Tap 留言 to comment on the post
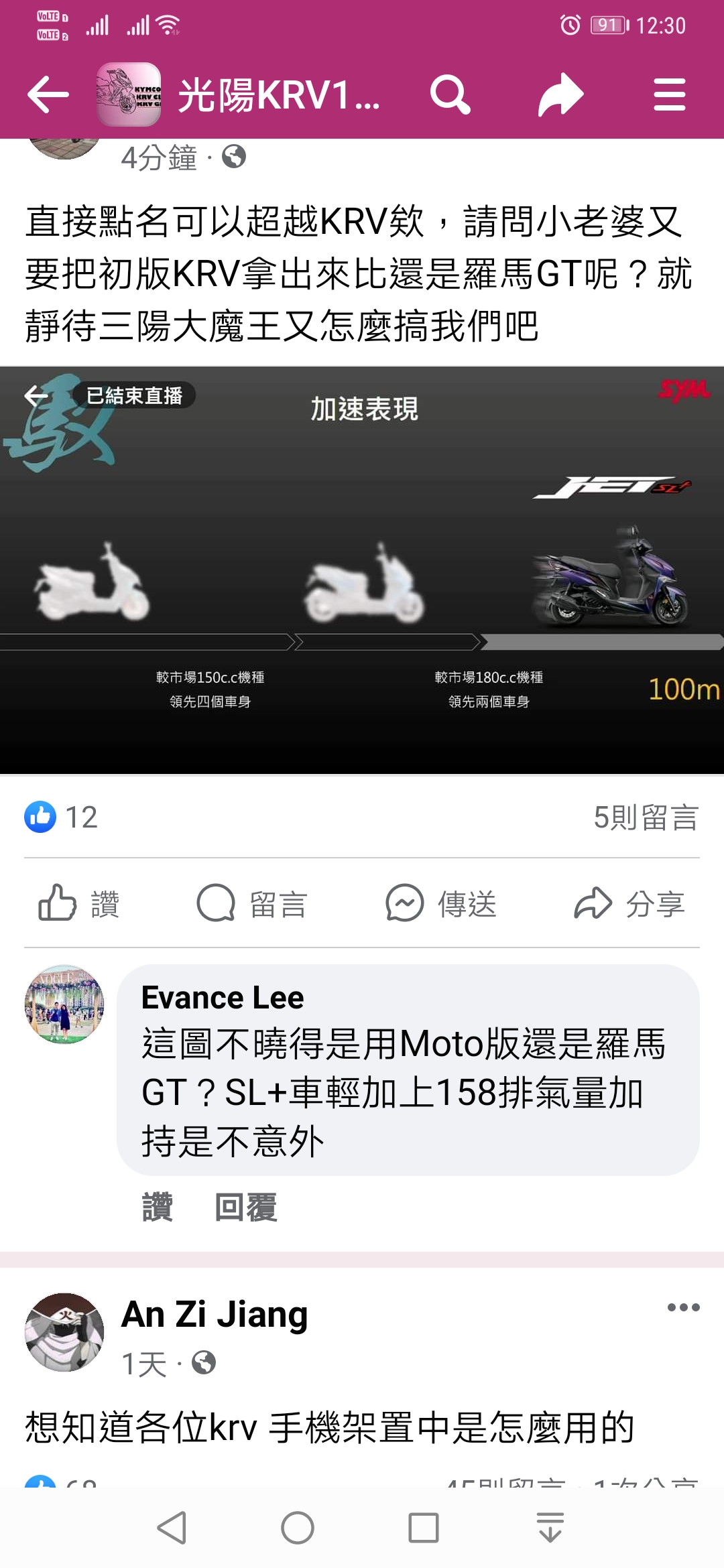 pyautogui.click(x=252, y=903)
